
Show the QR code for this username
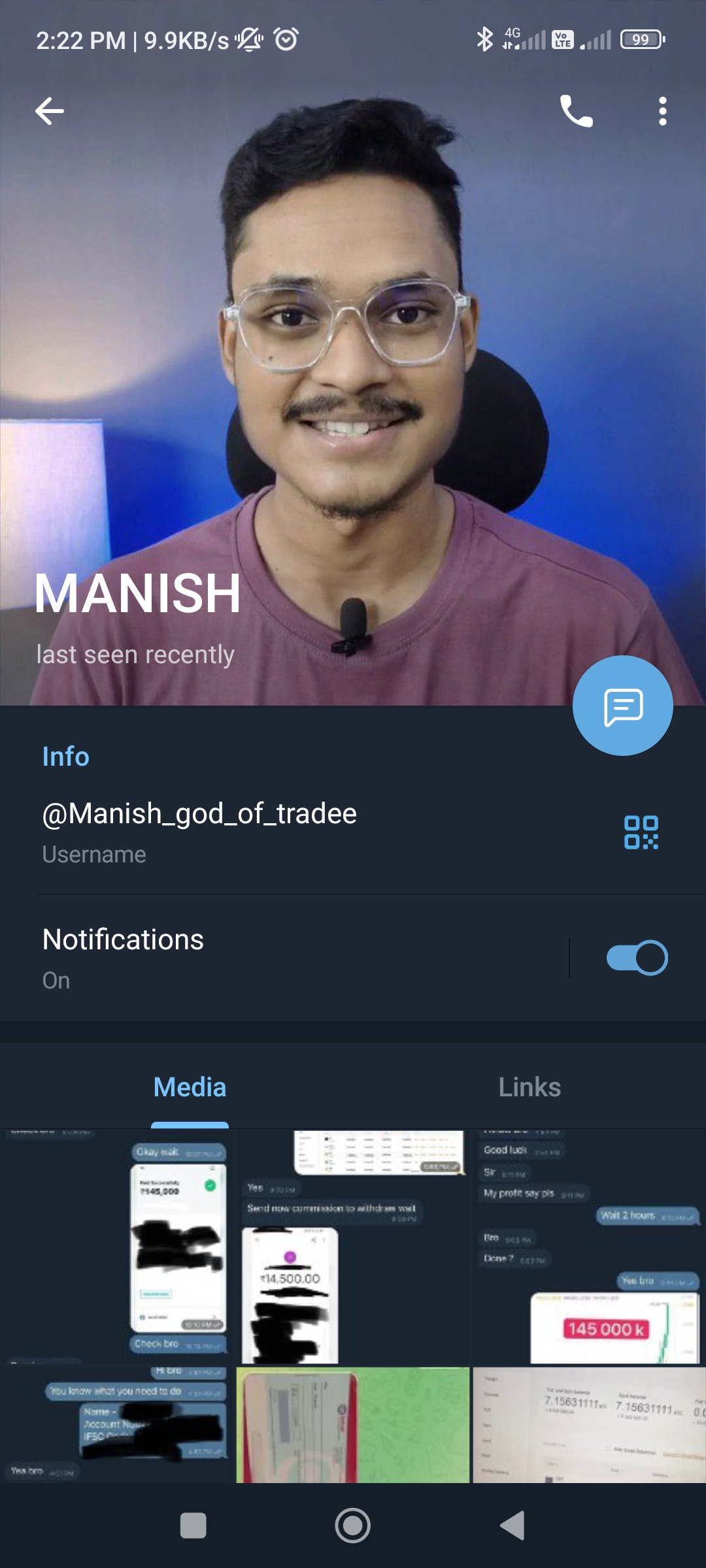tap(641, 832)
